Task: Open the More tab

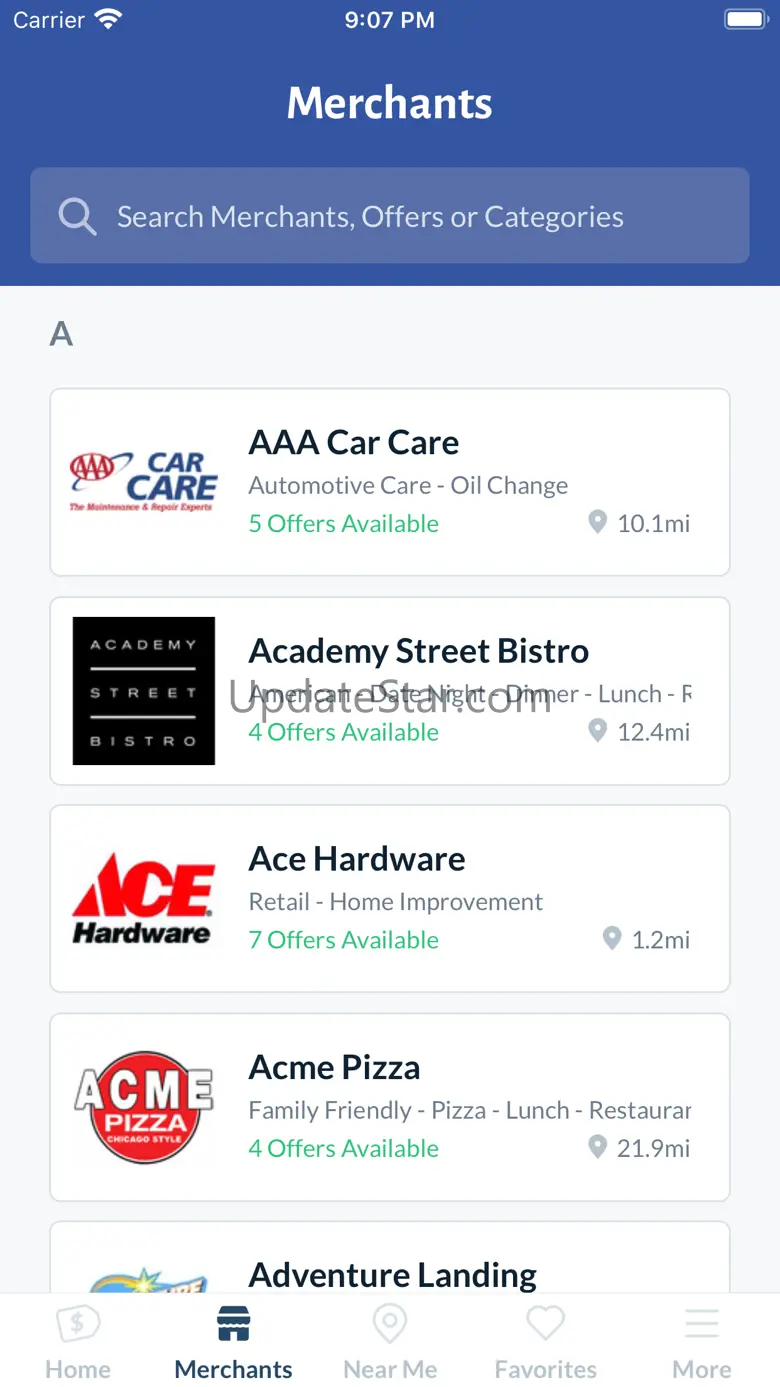Action: click(702, 1342)
